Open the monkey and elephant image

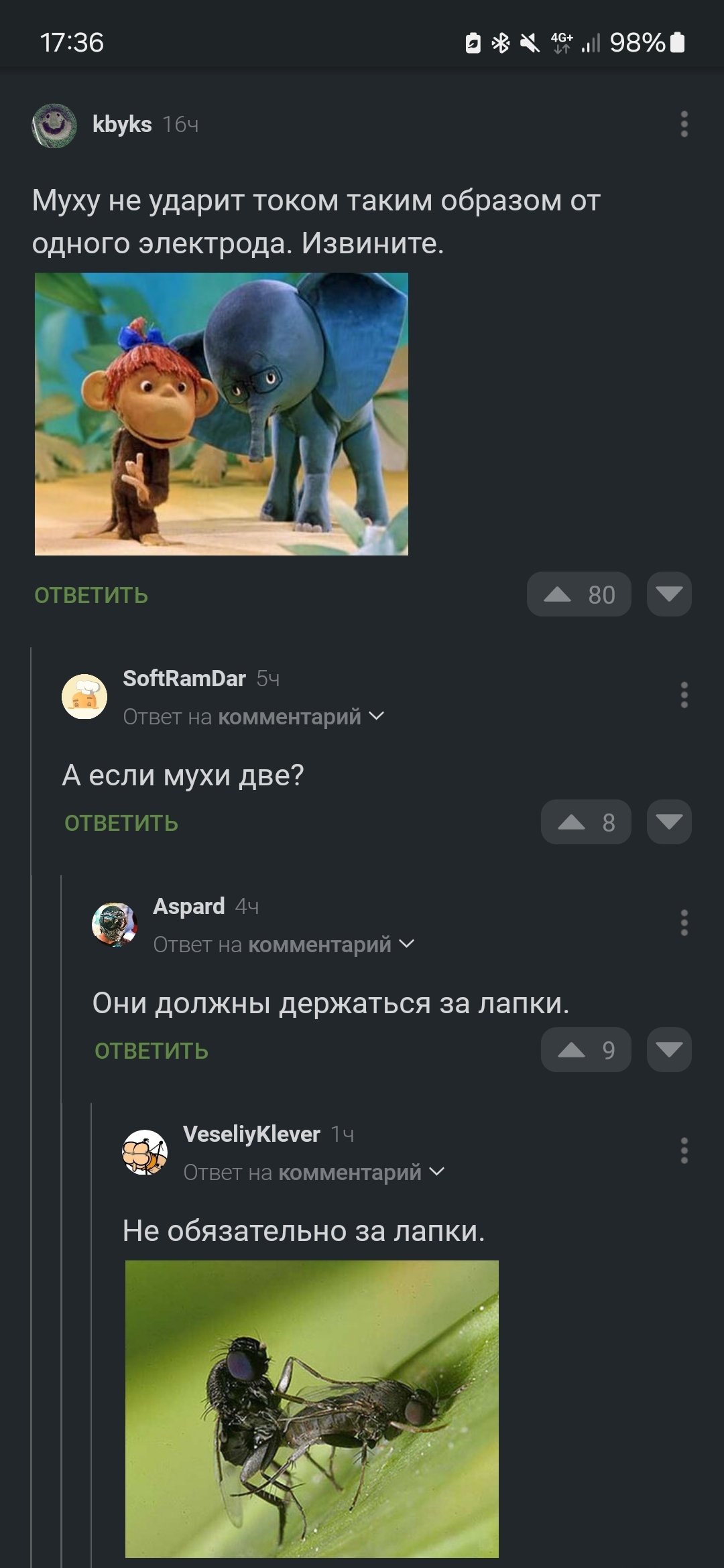(221, 413)
